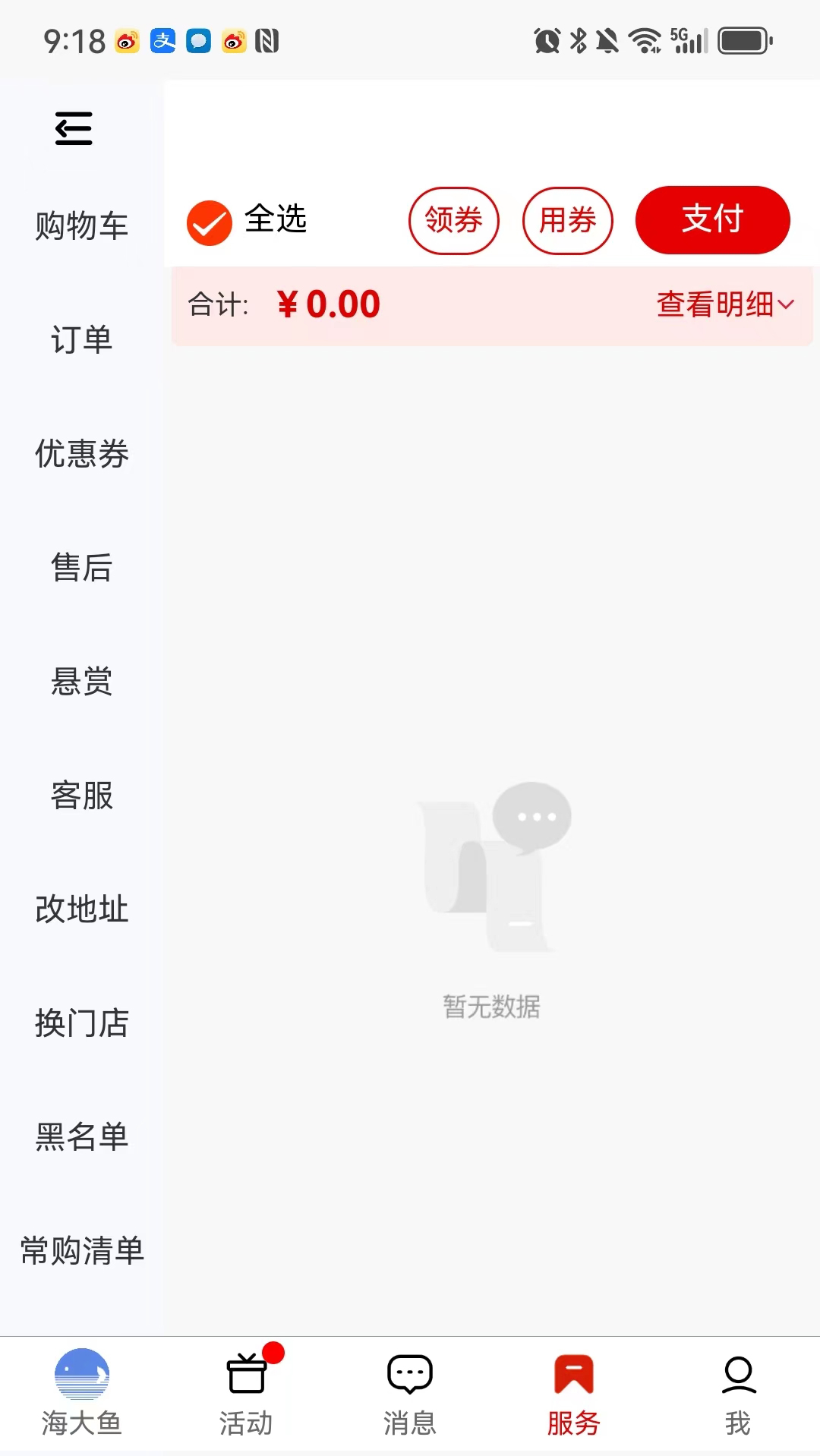Go to the 我 profile tab
Screen dimensions: 820x1456
[738, 1393]
